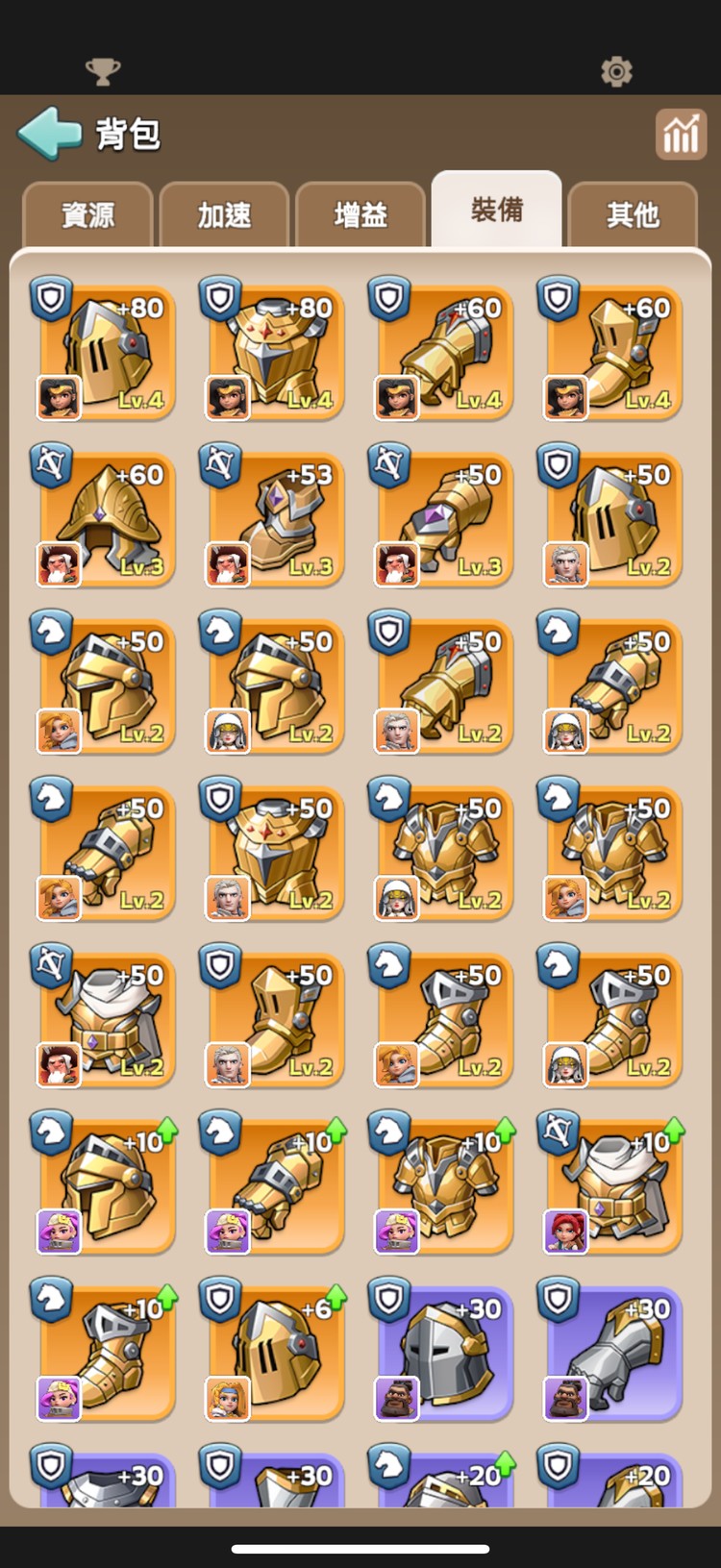Open the trophy icon
The height and width of the screenshot is (1568, 721).
(x=103, y=71)
